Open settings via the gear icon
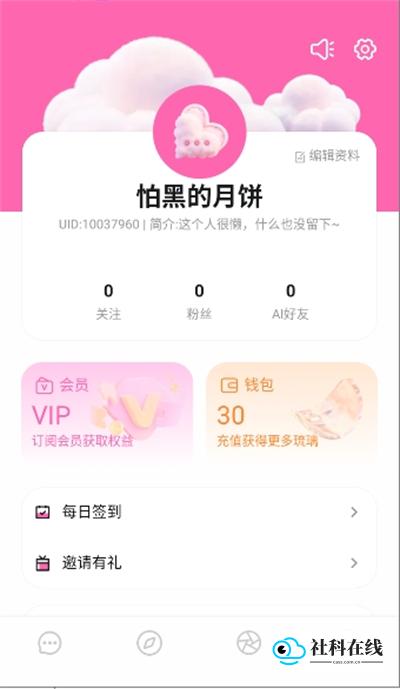The height and width of the screenshot is (689, 400). 365,49
